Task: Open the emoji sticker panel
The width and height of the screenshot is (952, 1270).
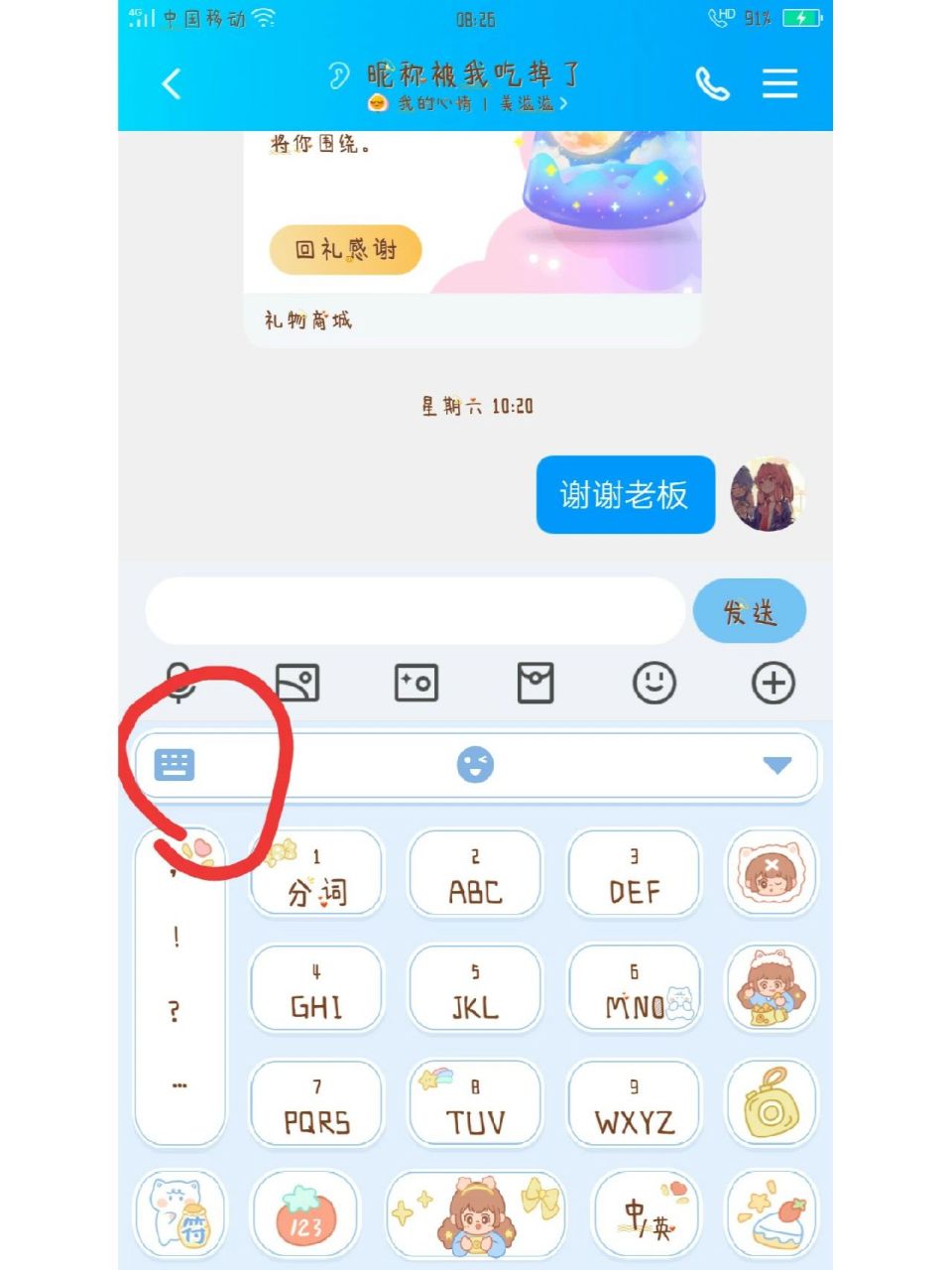Action: (654, 683)
